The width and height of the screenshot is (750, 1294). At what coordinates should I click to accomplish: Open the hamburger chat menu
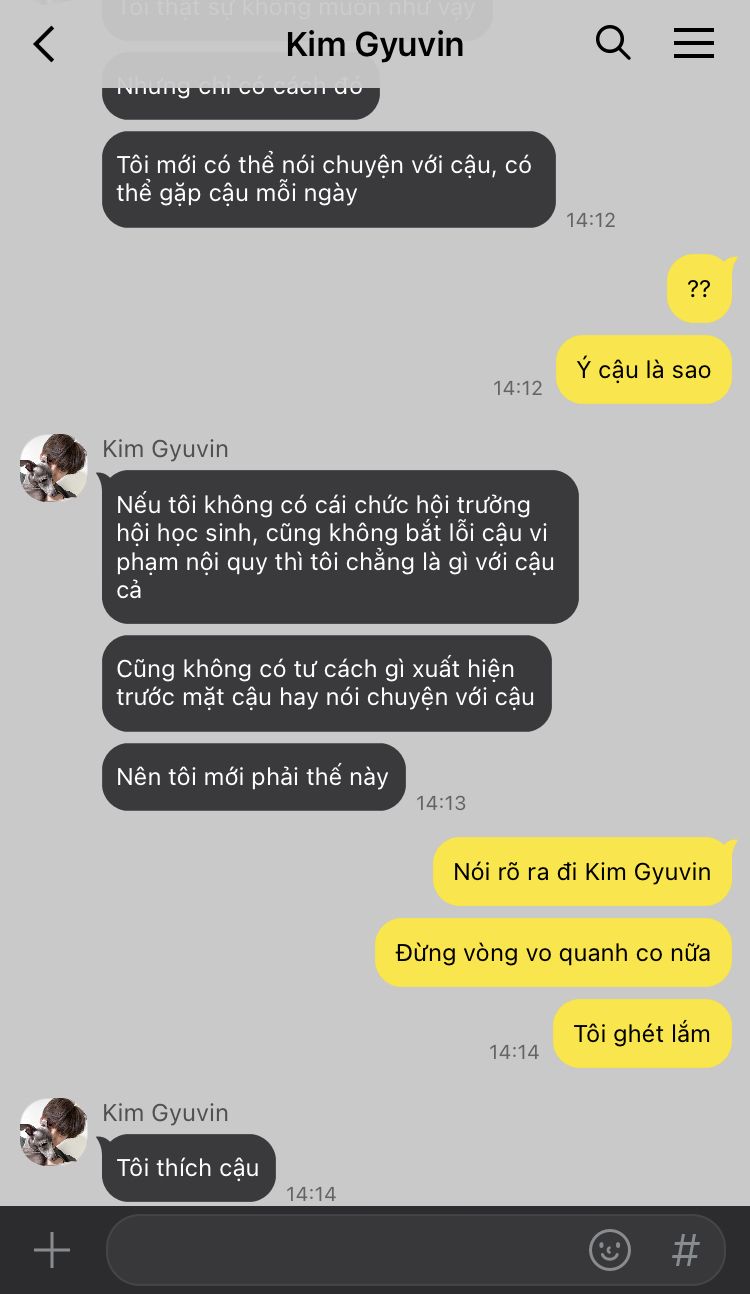pos(693,43)
